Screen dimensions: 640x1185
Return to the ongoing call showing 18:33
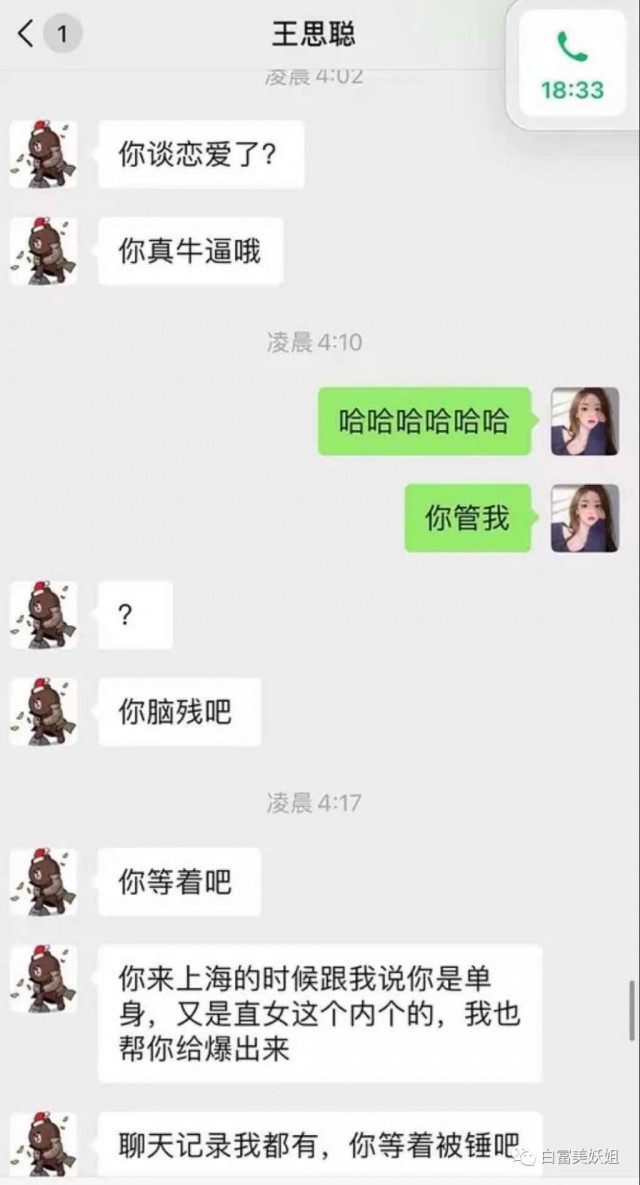[x=572, y=68]
